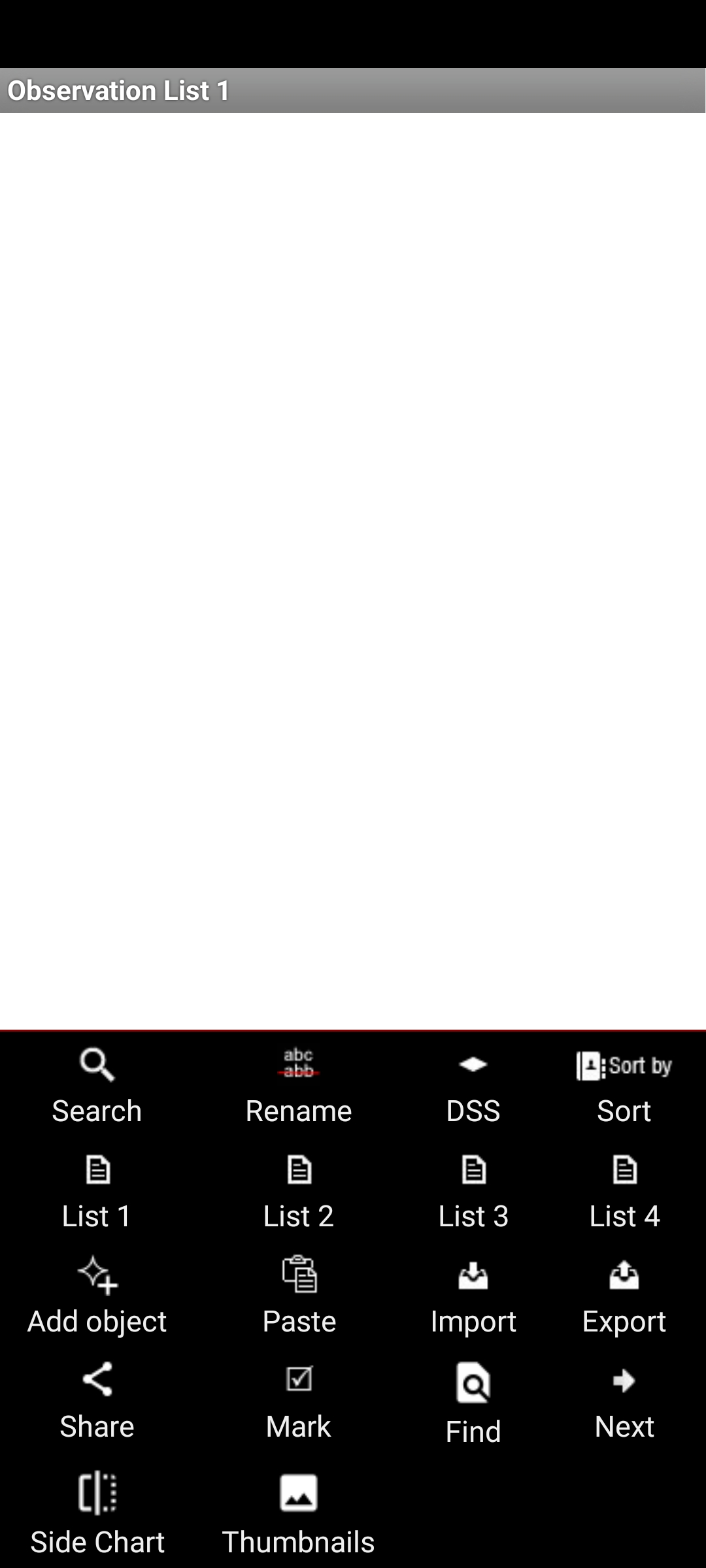Screen dimensions: 706x1568
Task: Open the Sort options
Action: click(x=624, y=1085)
